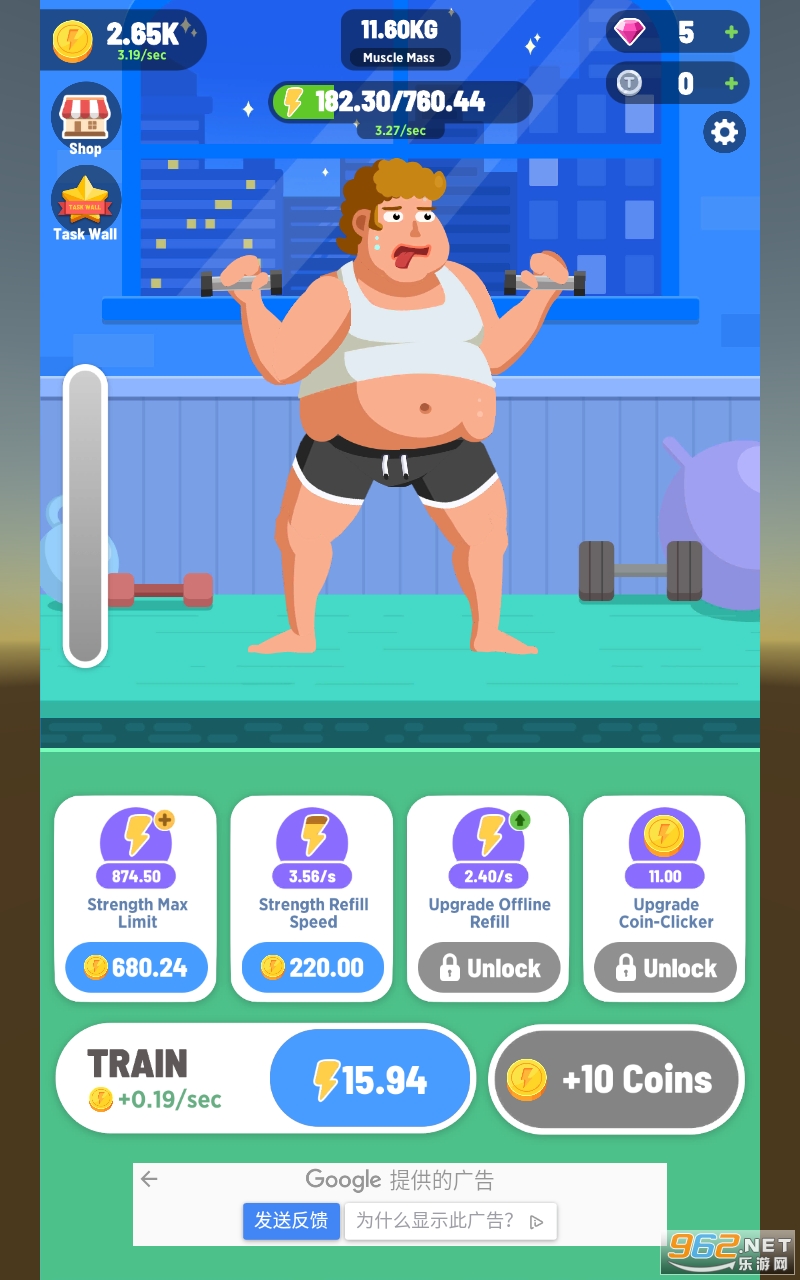The height and width of the screenshot is (1280, 800).
Task: Buy Strength Max Limit upgrade for 680.24
Action: [136, 967]
